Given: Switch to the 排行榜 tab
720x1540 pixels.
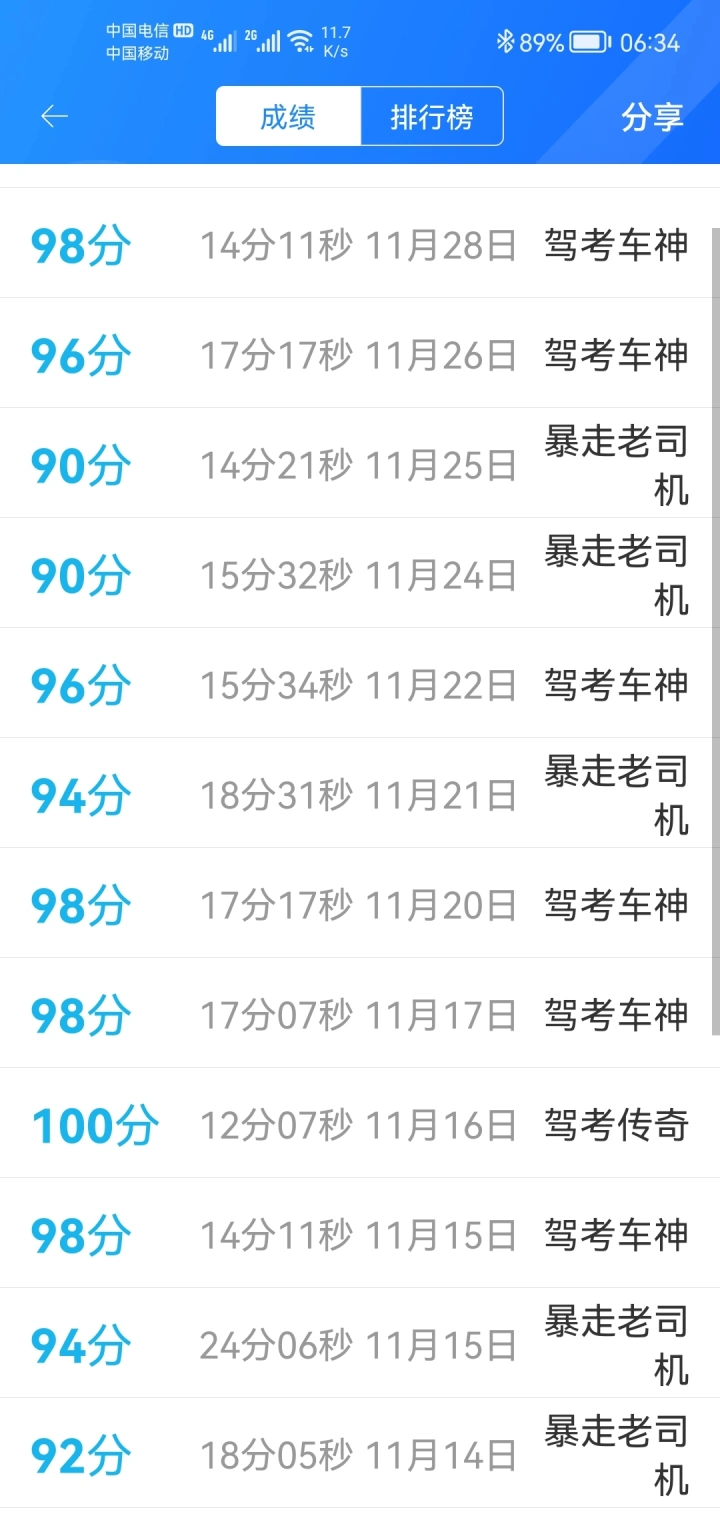Looking at the screenshot, I should 432,117.
